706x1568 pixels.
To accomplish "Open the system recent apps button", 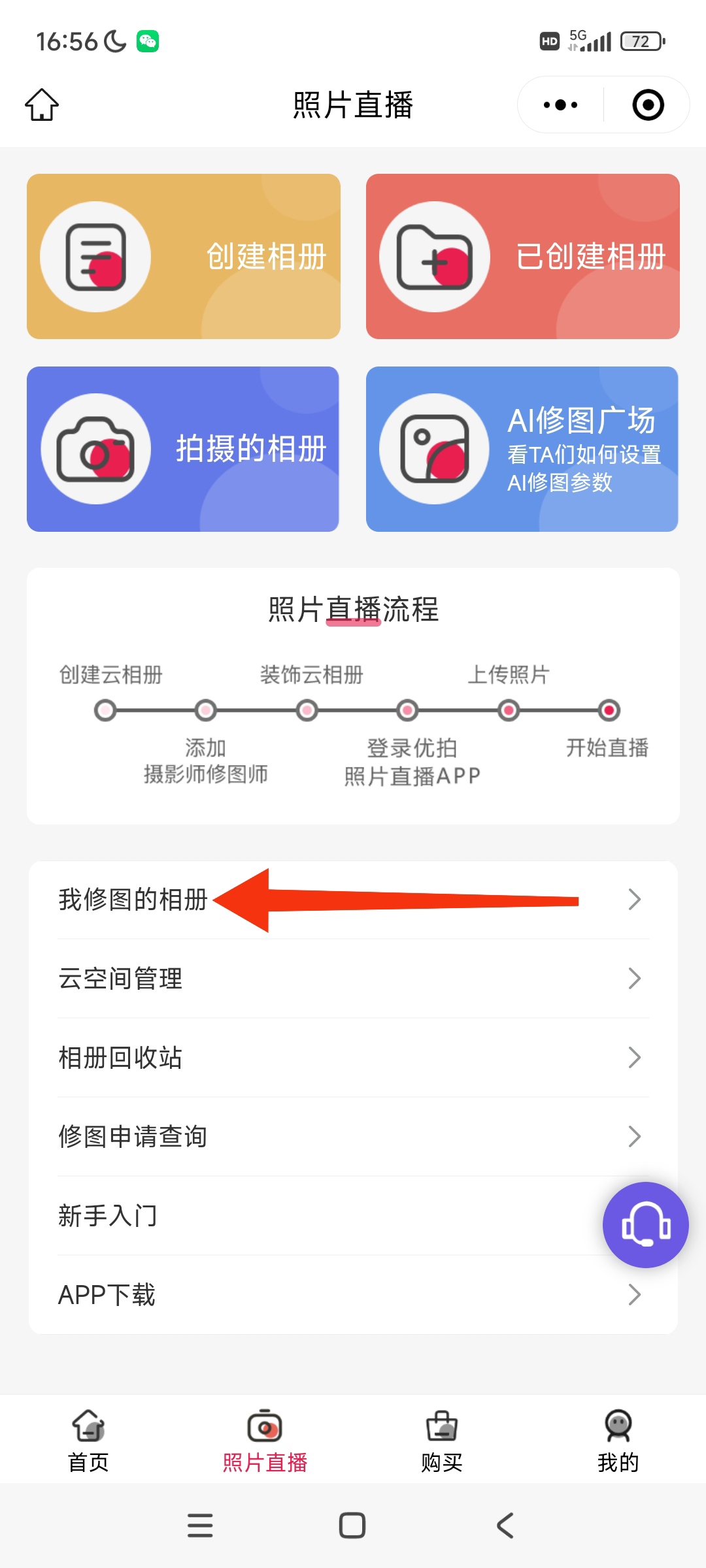I will click(x=200, y=1526).
